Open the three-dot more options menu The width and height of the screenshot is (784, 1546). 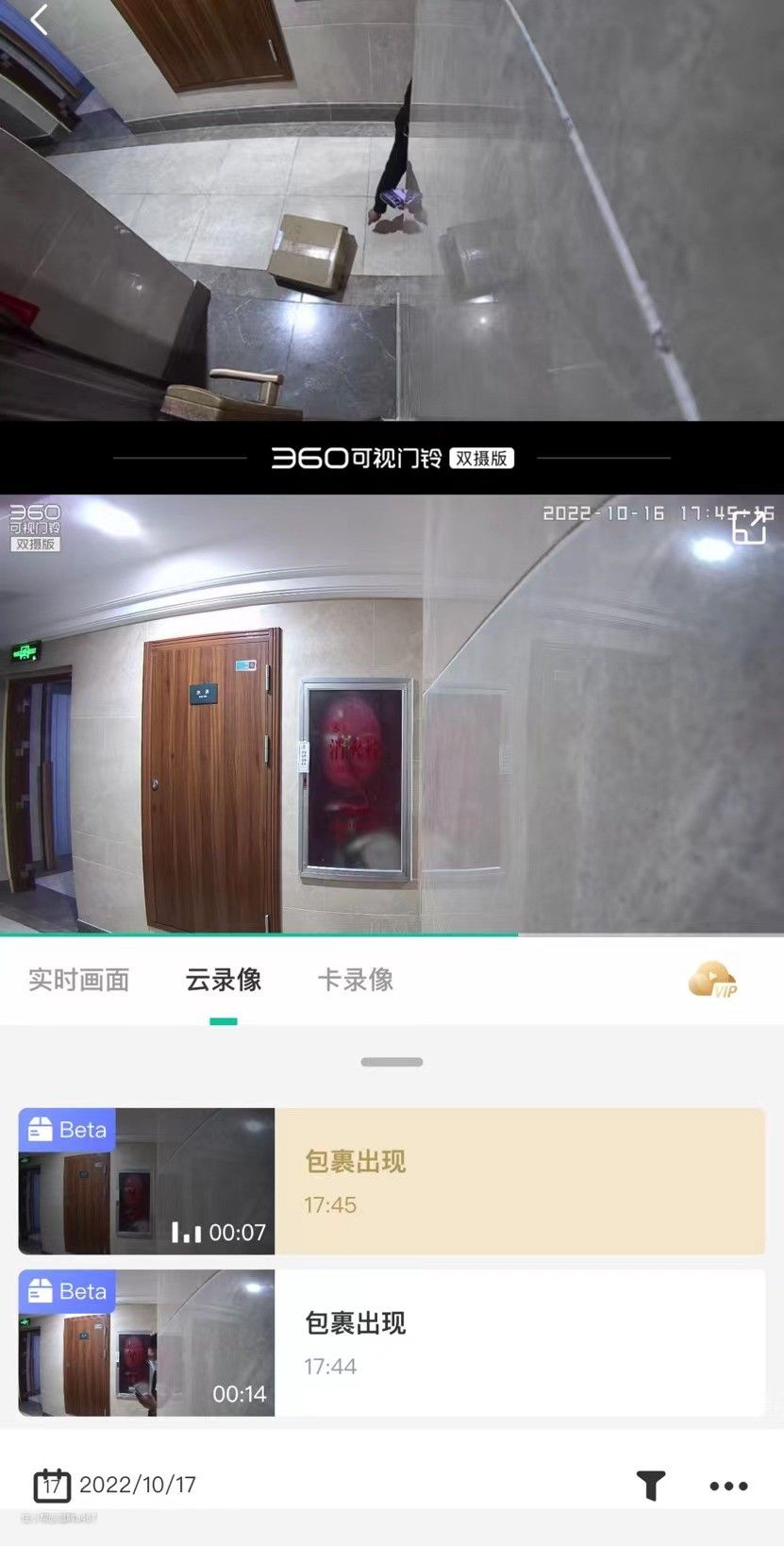(x=727, y=1485)
